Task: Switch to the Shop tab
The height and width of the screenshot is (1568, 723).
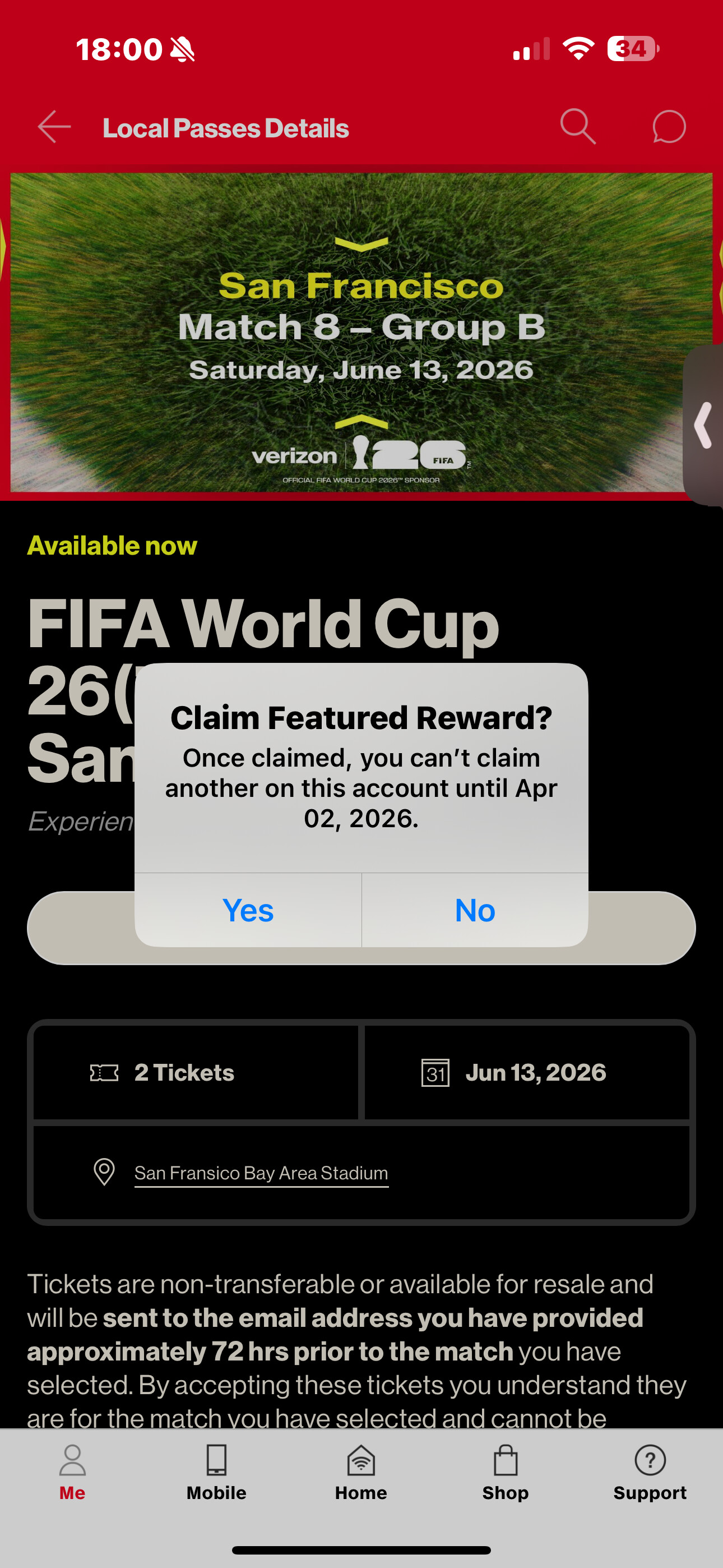Action: click(x=505, y=1473)
